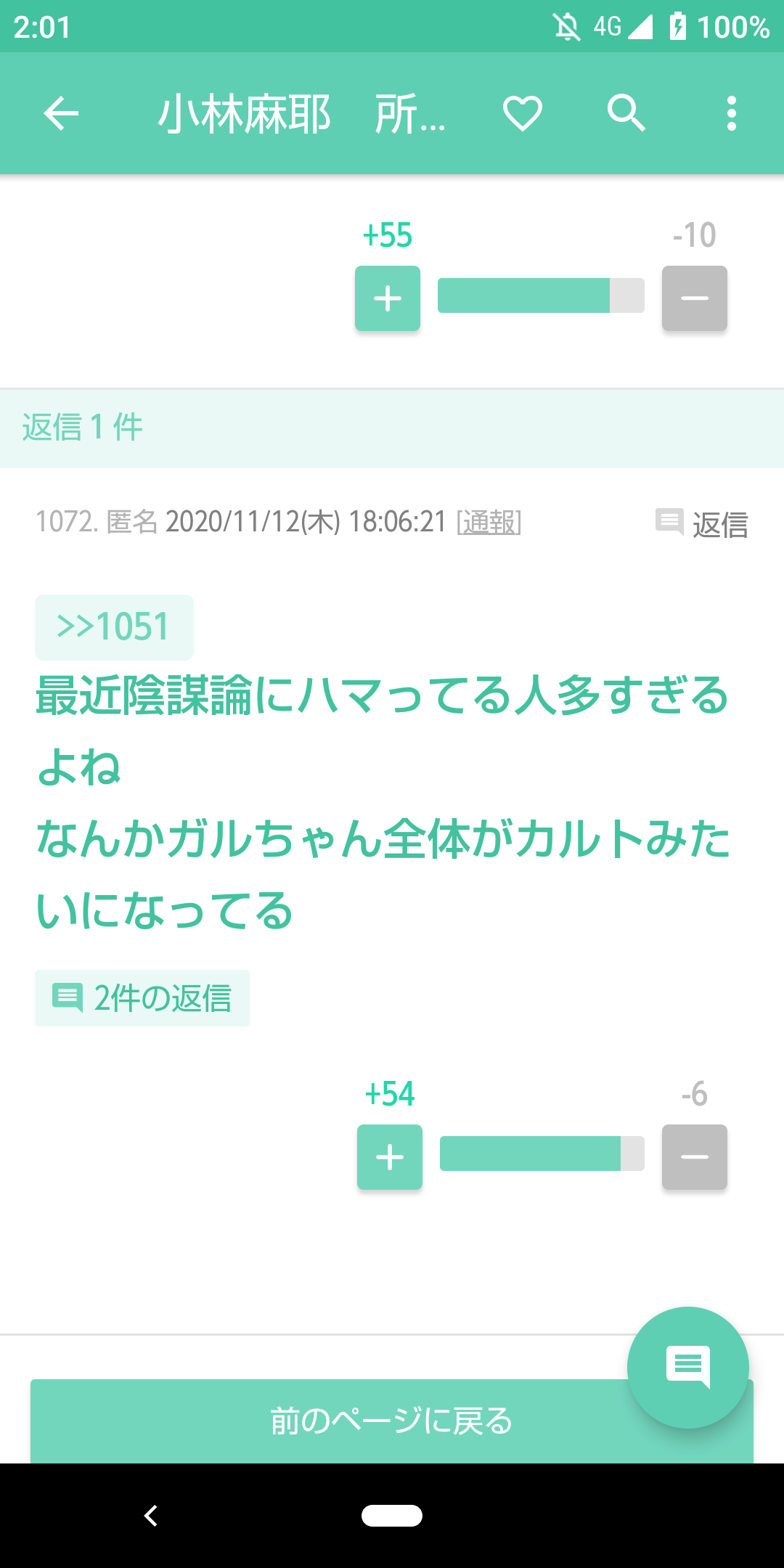
Task: Downvote the comment with -10 votes
Action: click(694, 298)
